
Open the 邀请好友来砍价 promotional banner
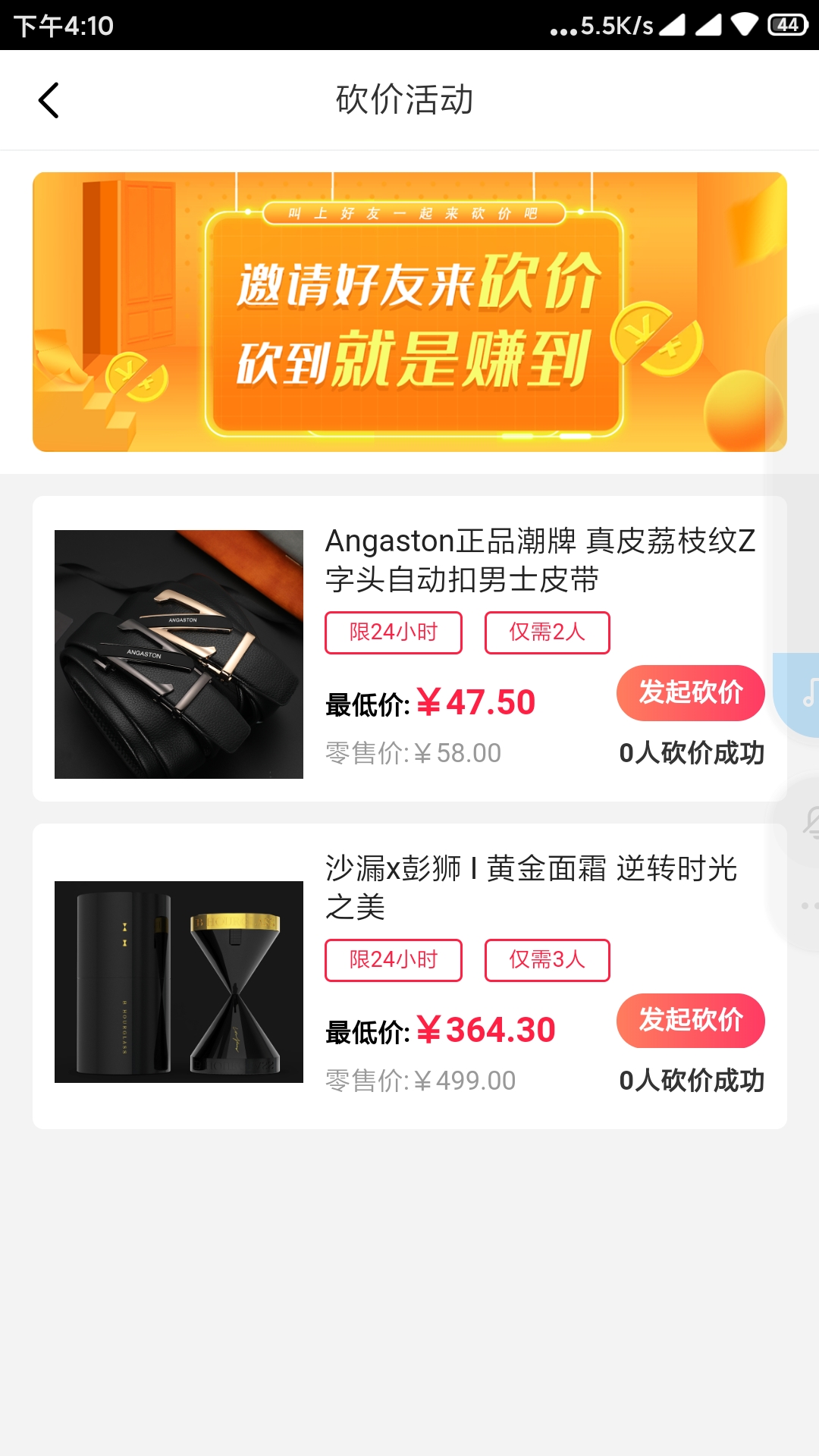click(409, 312)
